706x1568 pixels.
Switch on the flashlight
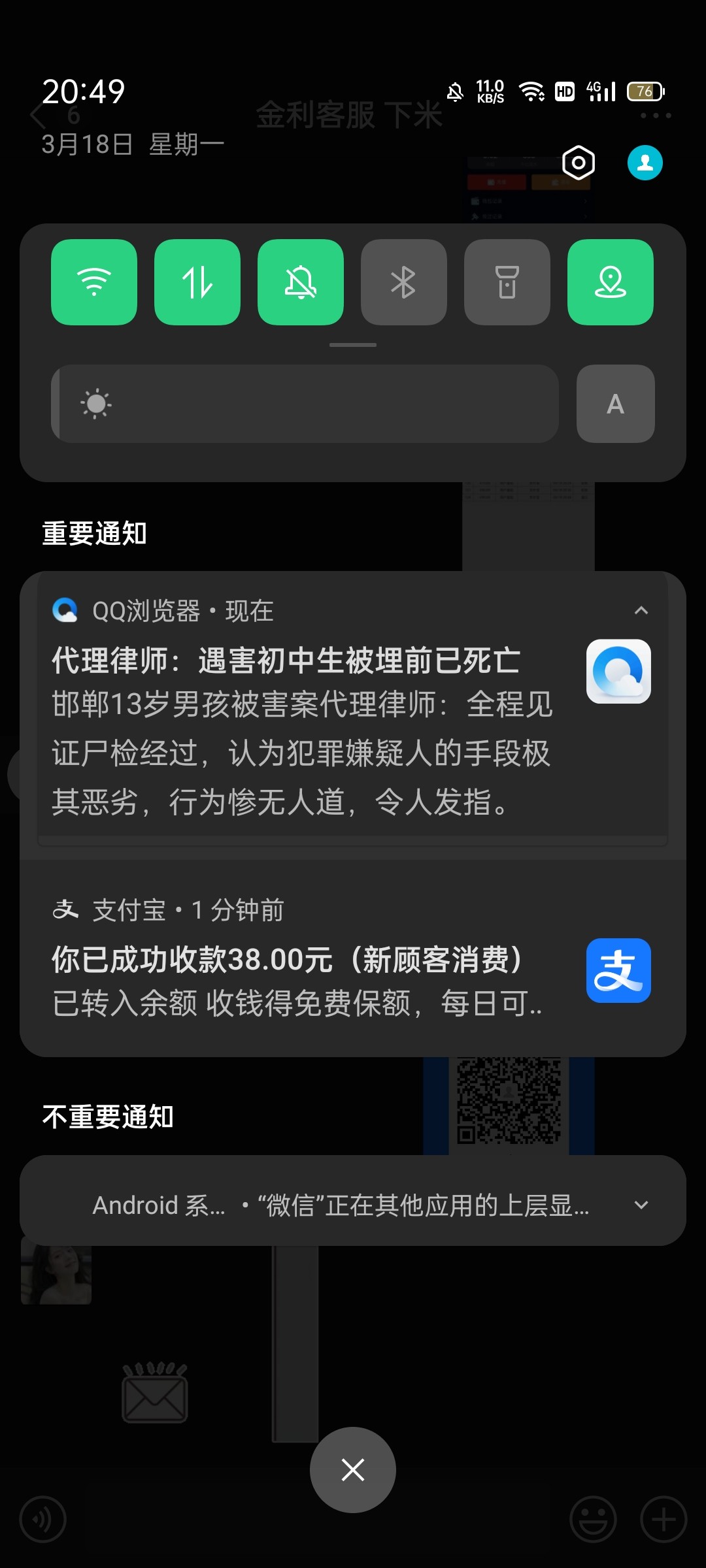click(507, 282)
